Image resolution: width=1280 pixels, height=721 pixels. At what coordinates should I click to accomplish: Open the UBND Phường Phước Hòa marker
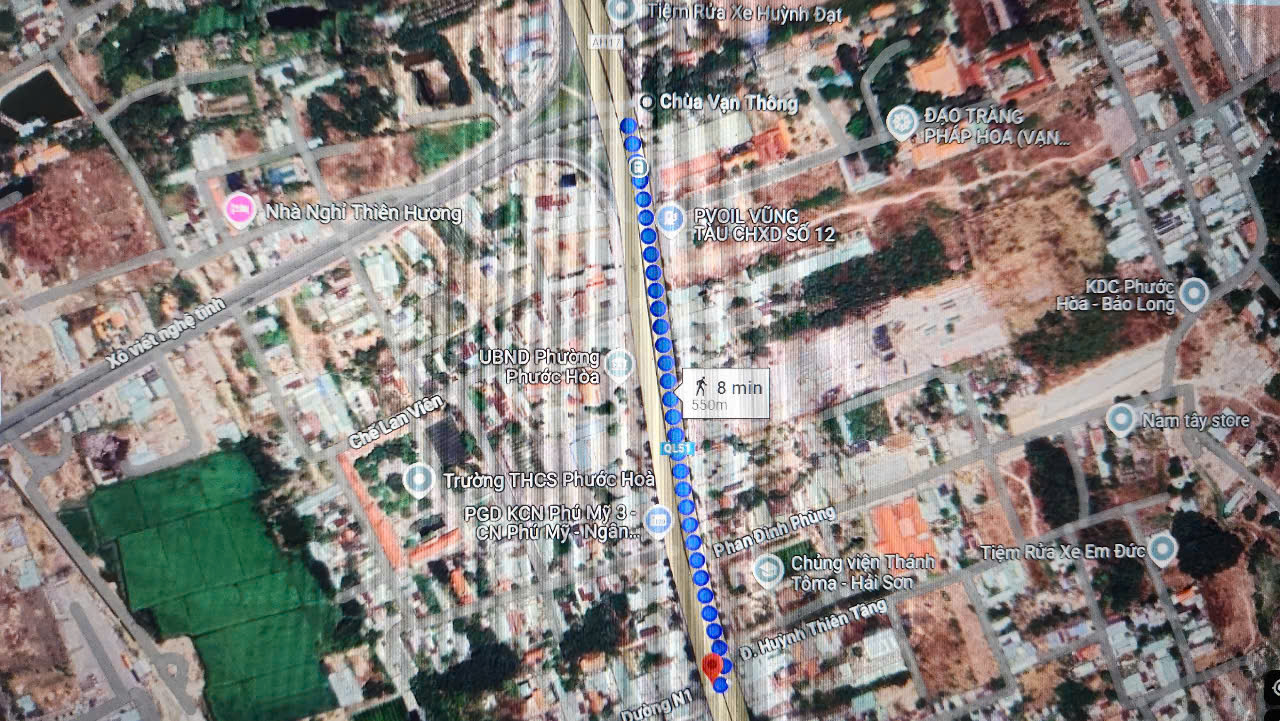(620, 364)
